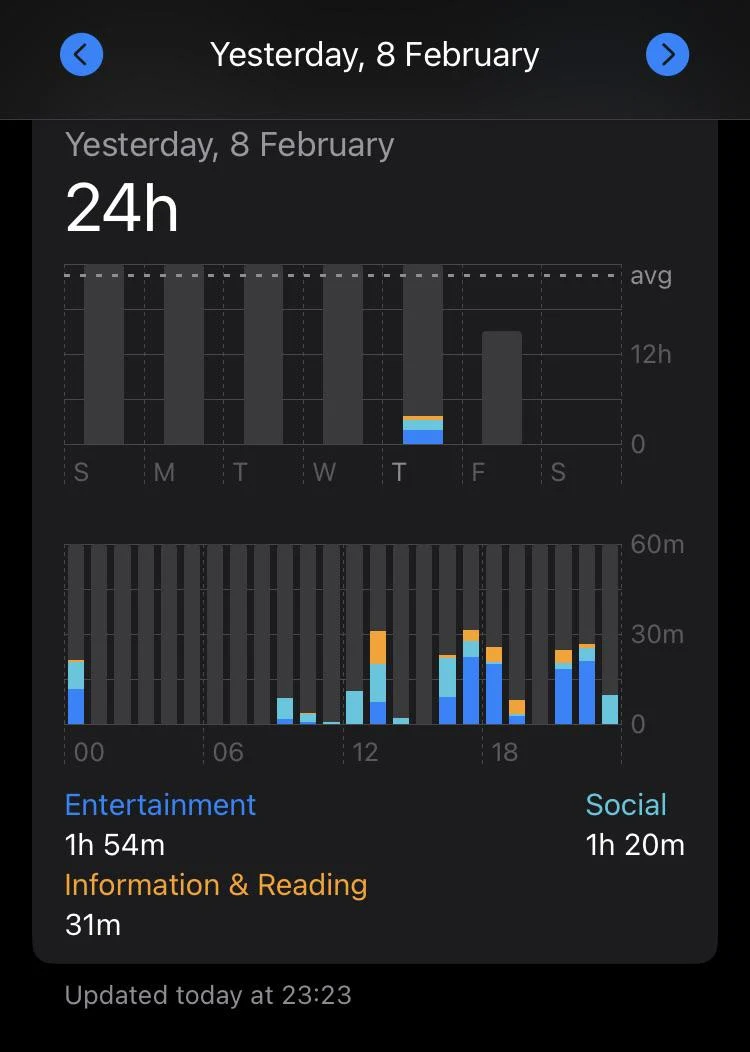Open the Social category details

click(626, 804)
